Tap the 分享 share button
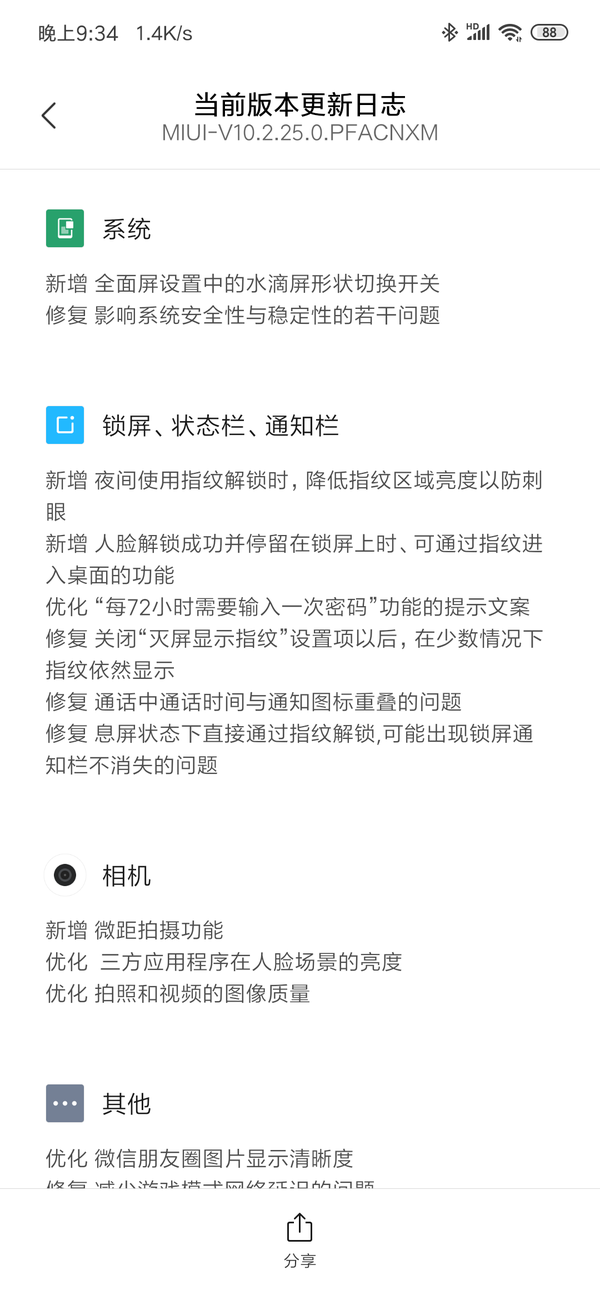Image resolution: width=600 pixels, height=1300 pixels. tap(300, 1241)
